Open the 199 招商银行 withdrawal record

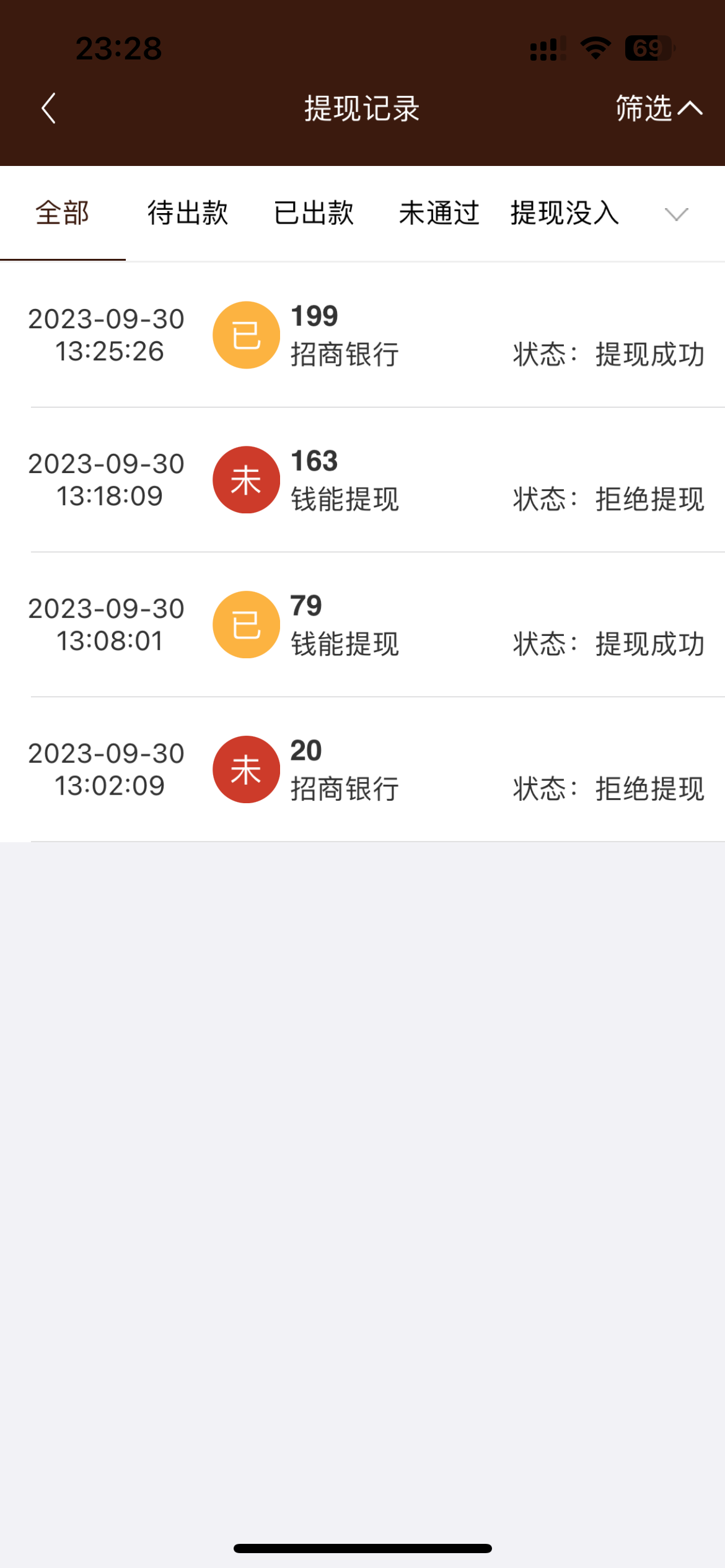tap(362, 335)
